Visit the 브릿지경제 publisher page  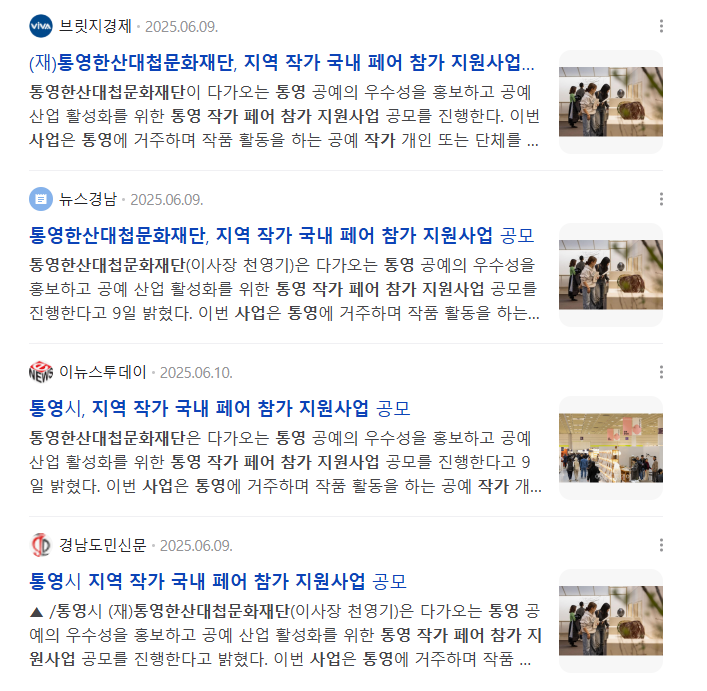(95, 26)
